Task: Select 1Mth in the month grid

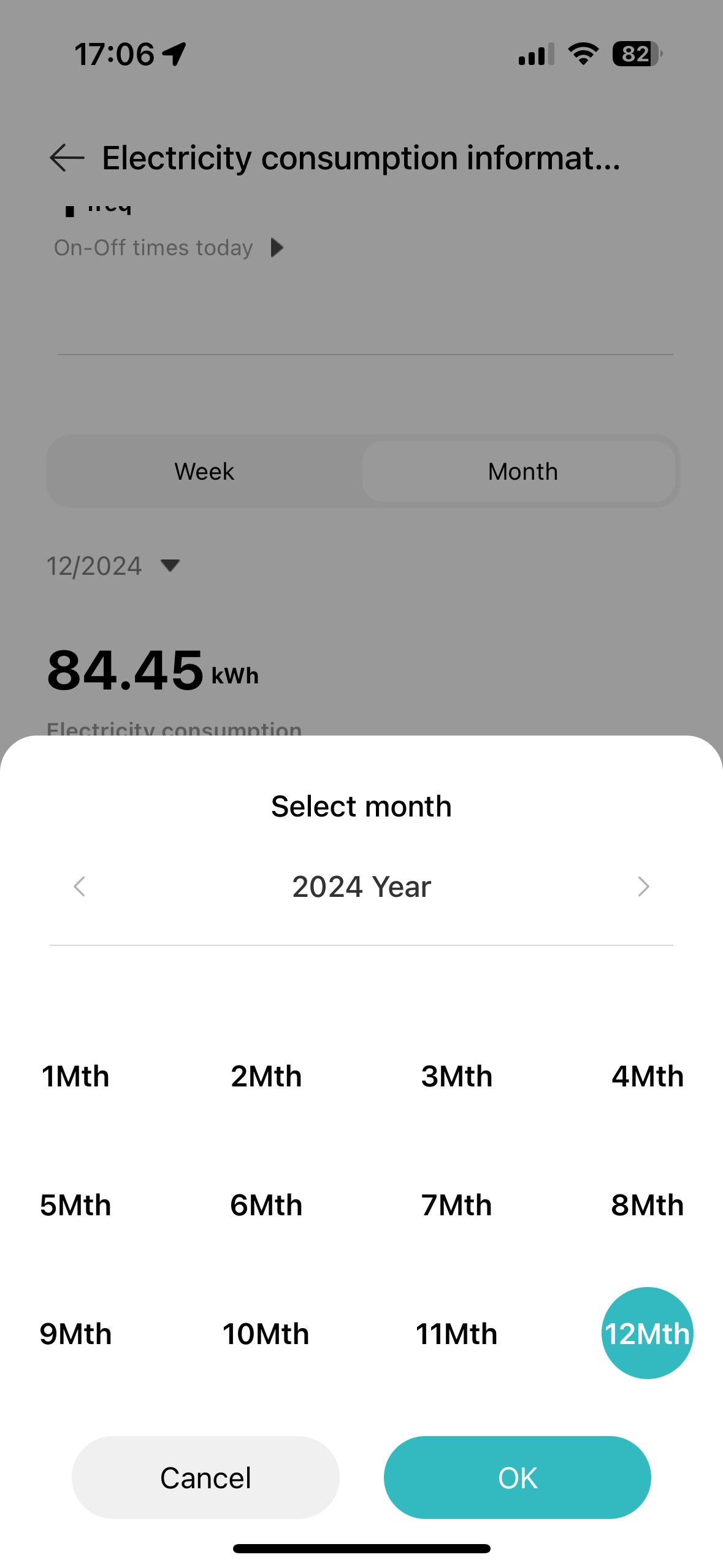Action: pos(75,1077)
